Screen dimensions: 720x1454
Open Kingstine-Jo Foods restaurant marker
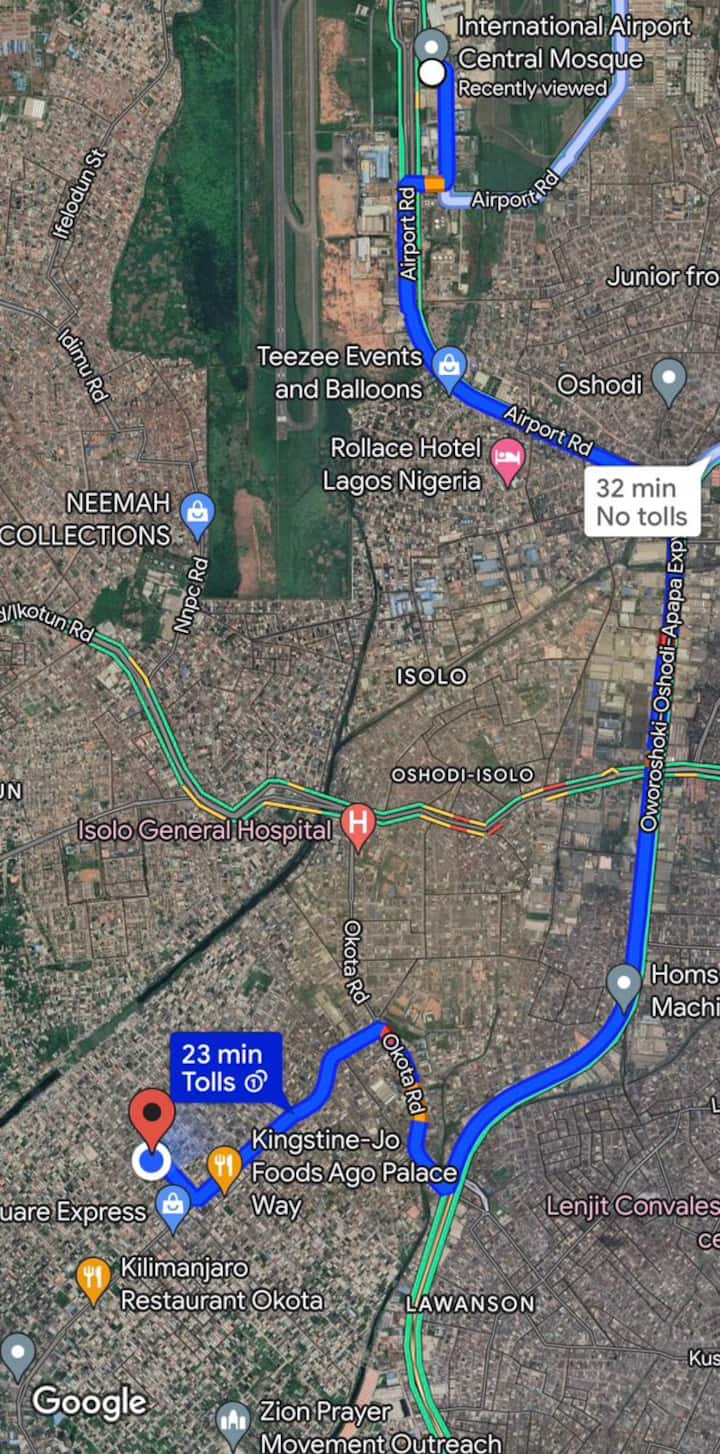point(224,1166)
